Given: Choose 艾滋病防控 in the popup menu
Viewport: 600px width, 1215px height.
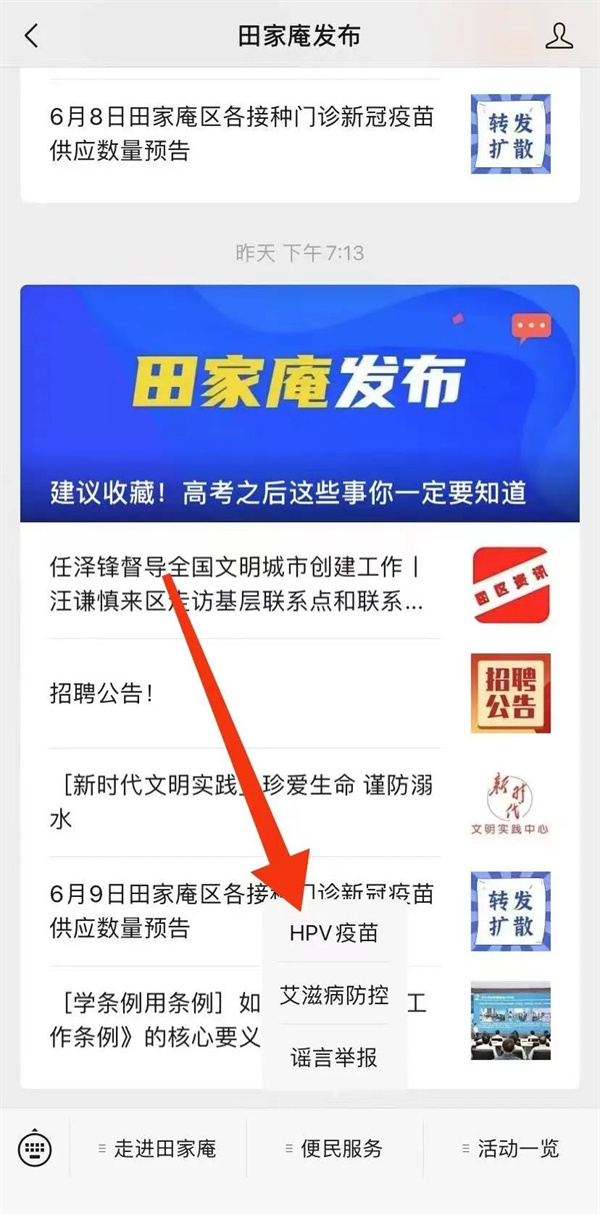Looking at the screenshot, I should [x=334, y=995].
